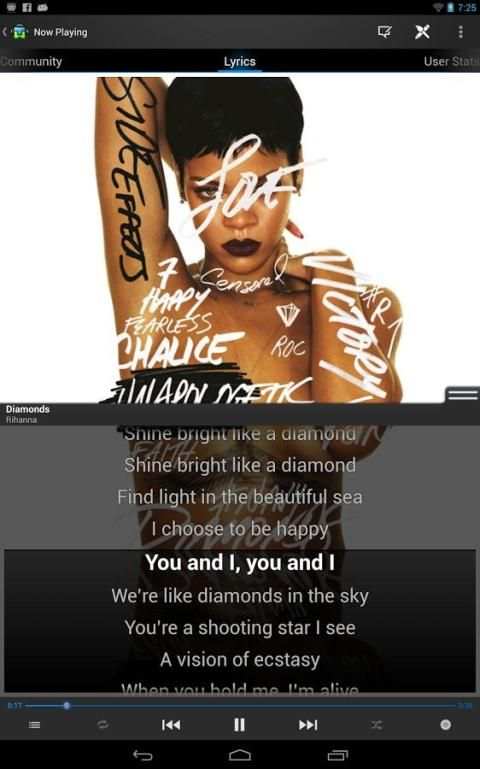Toggle repeat mode
480x769 pixels.
[x=103, y=725]
